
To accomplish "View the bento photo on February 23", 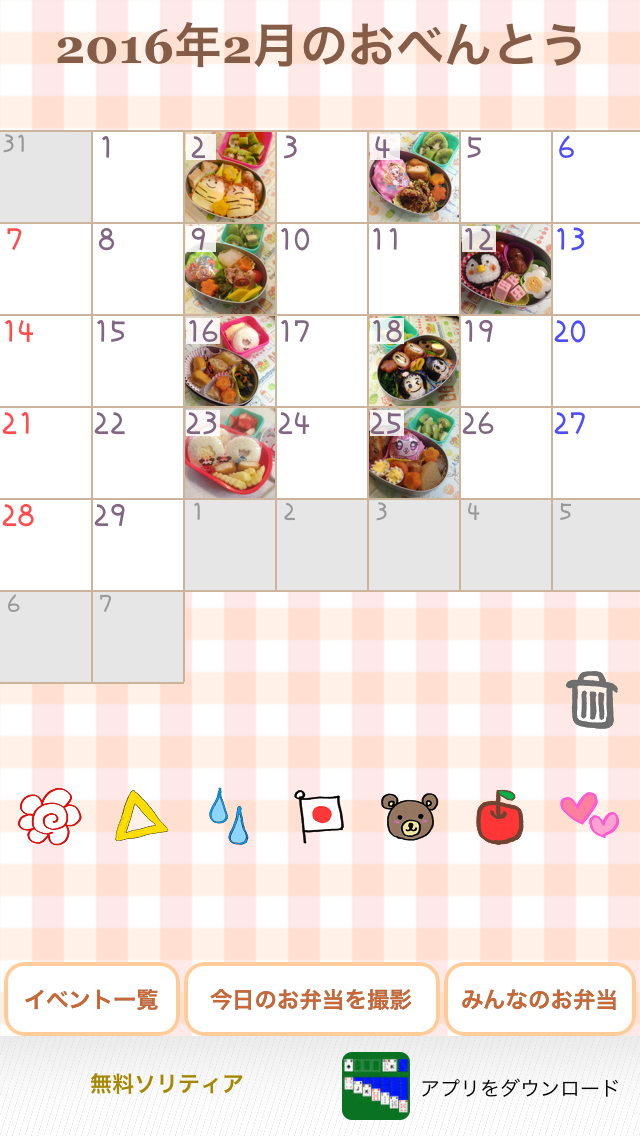I will click(x=230, y=454).
